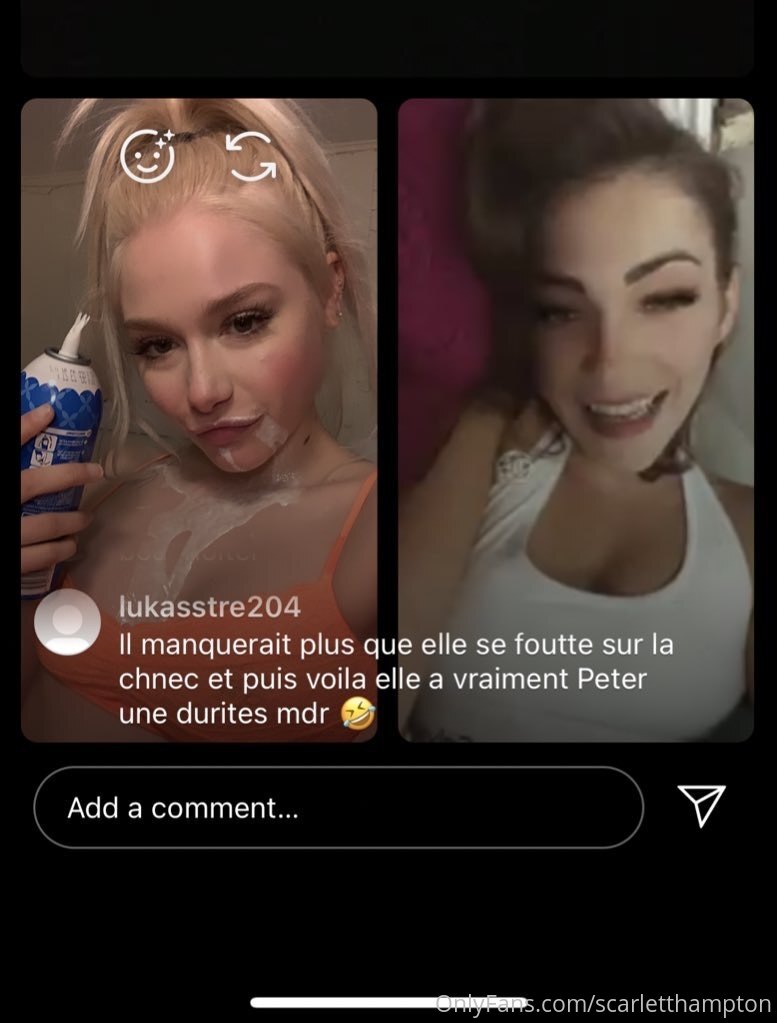Tap the Add a comment field
777x1023 pixels.
pyautogui.click(x=338, y=808)
